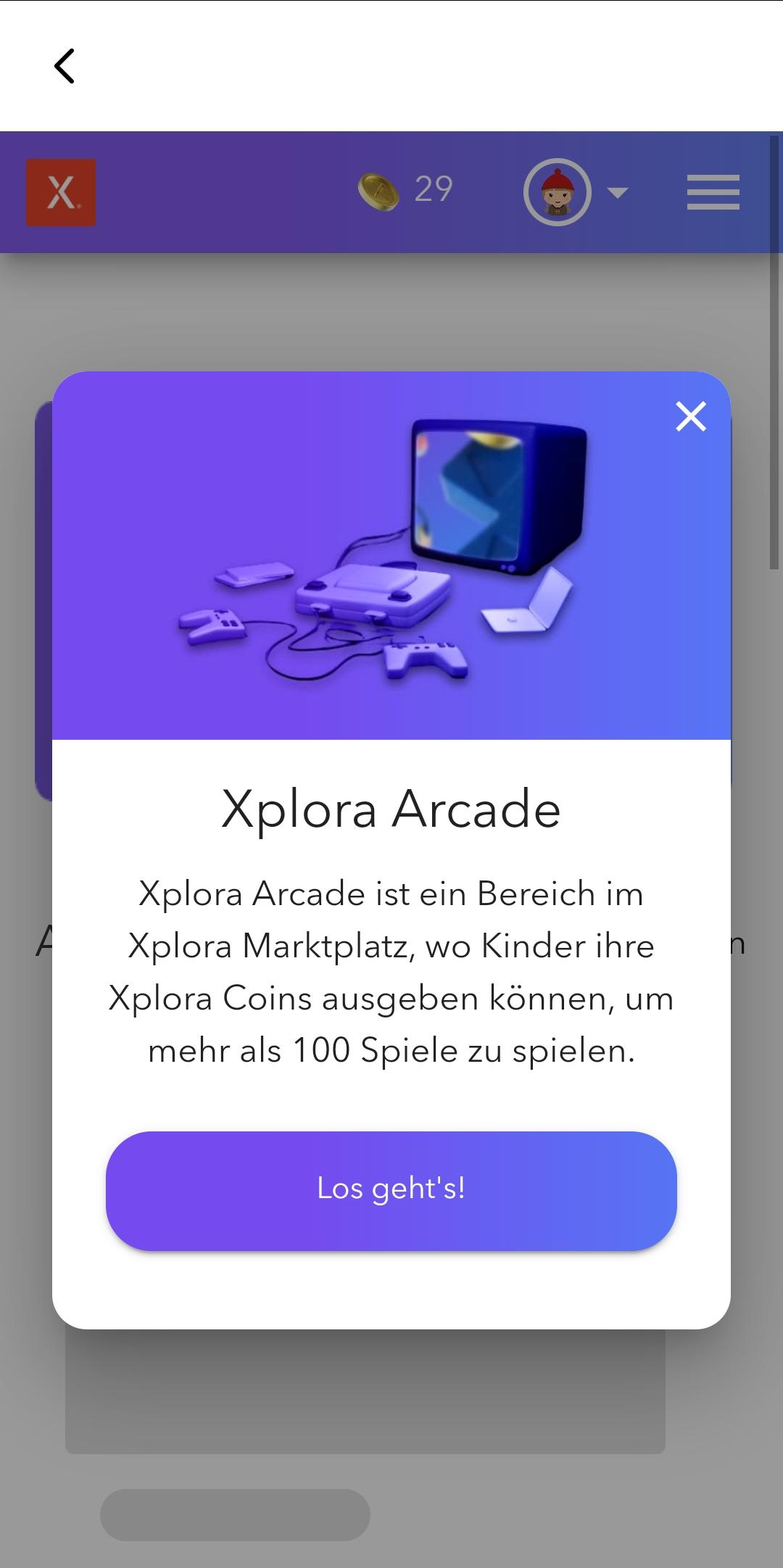Open the hamburger menu

713,192
